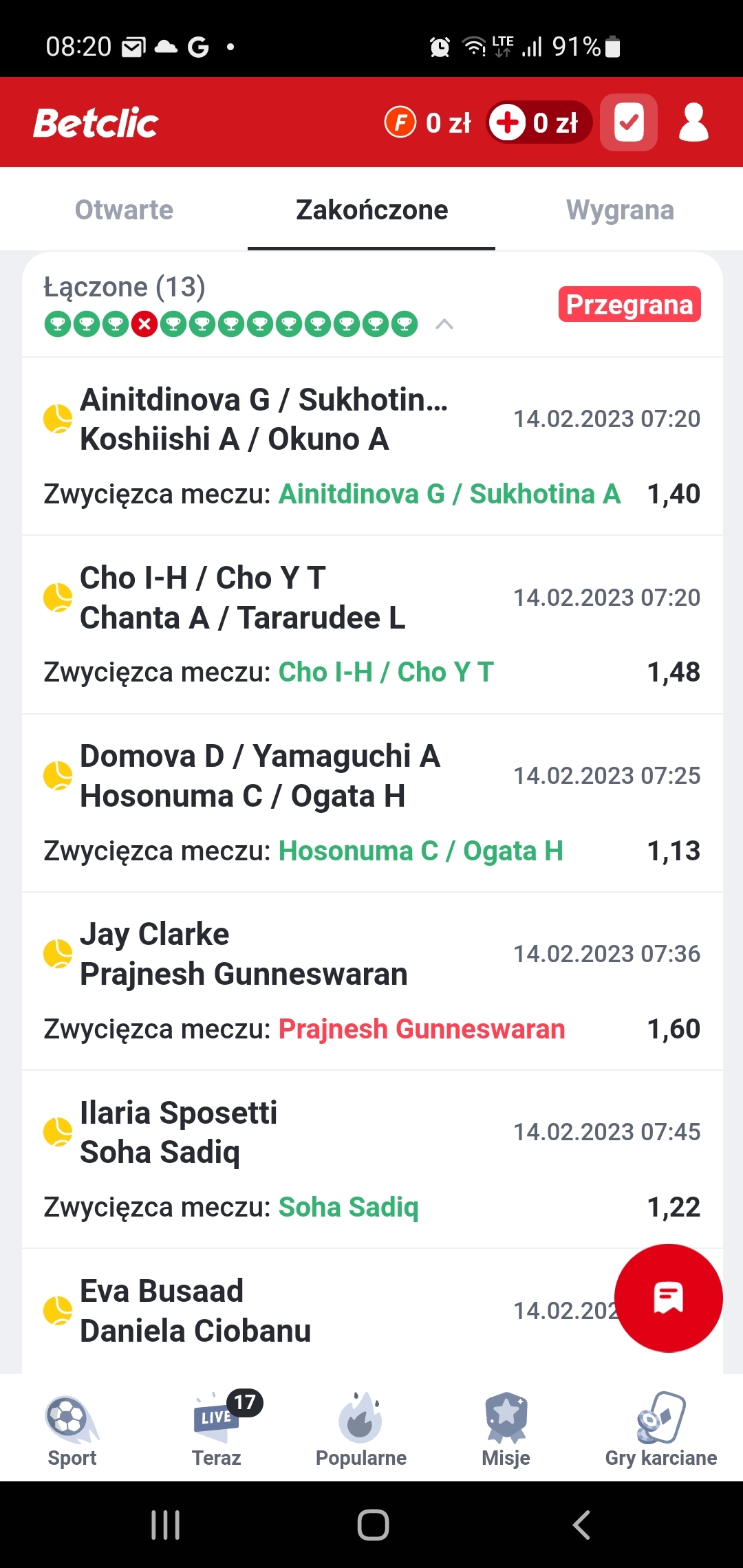Tap the deposit plus 0 zł button

[x=539, y=123]
